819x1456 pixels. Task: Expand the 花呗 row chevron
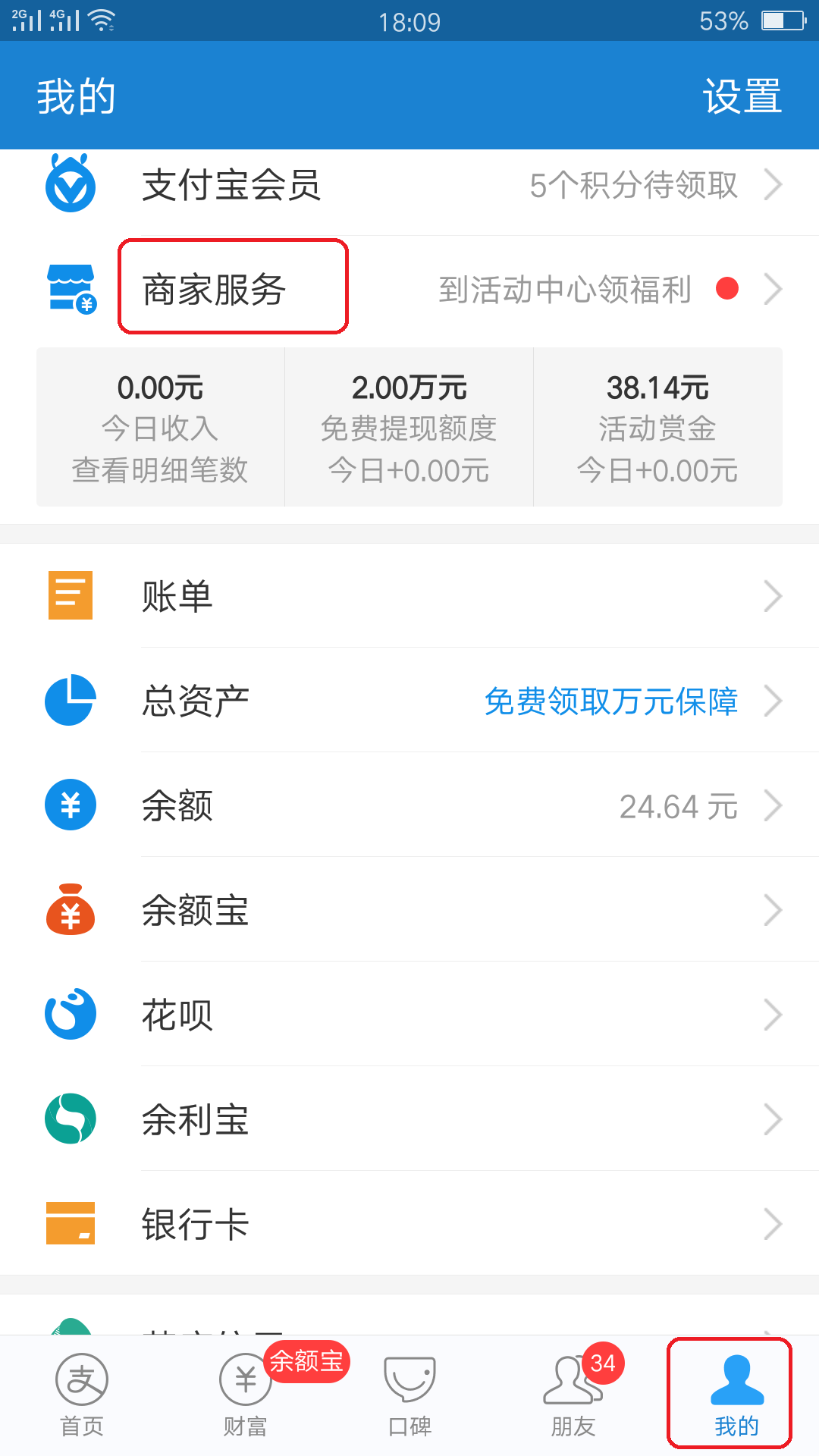pos(775,1015)
